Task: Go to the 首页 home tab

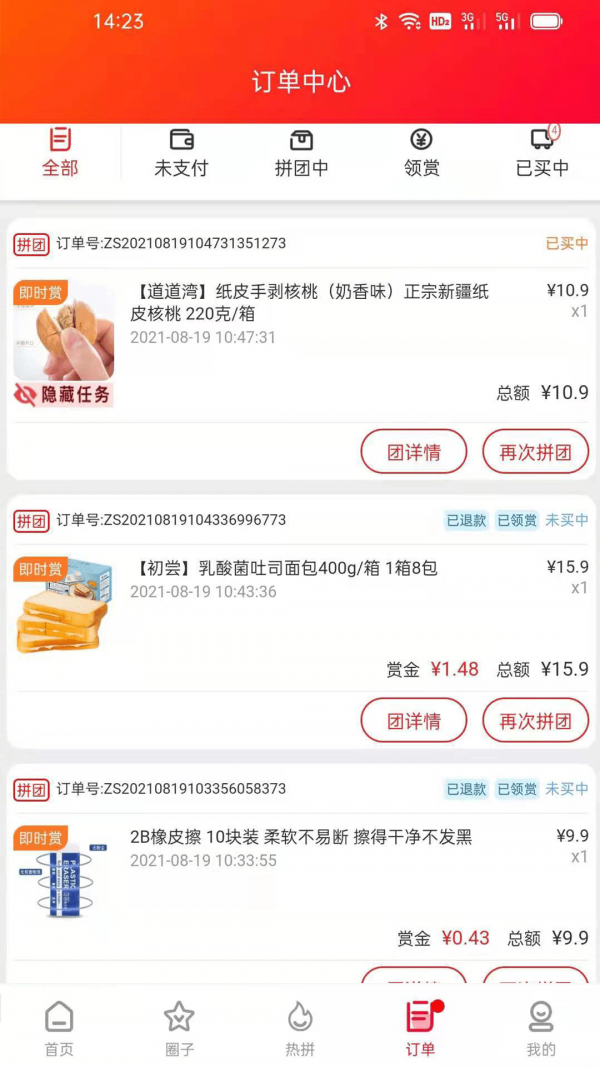Action: click(59, 1028)
